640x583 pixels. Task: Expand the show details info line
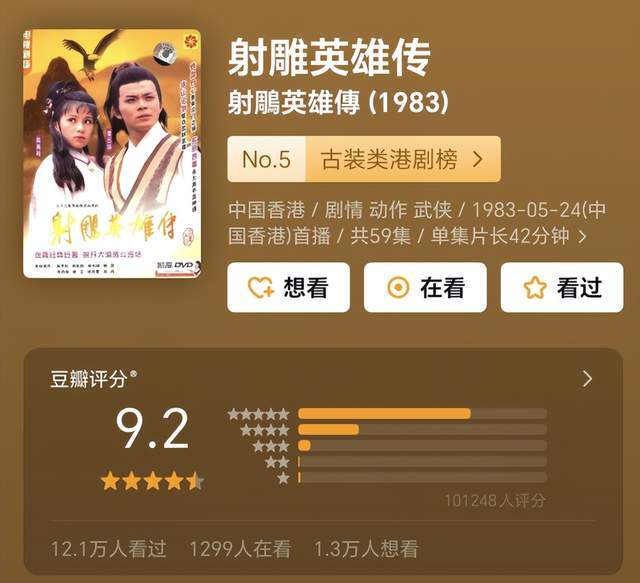(582, 237)
